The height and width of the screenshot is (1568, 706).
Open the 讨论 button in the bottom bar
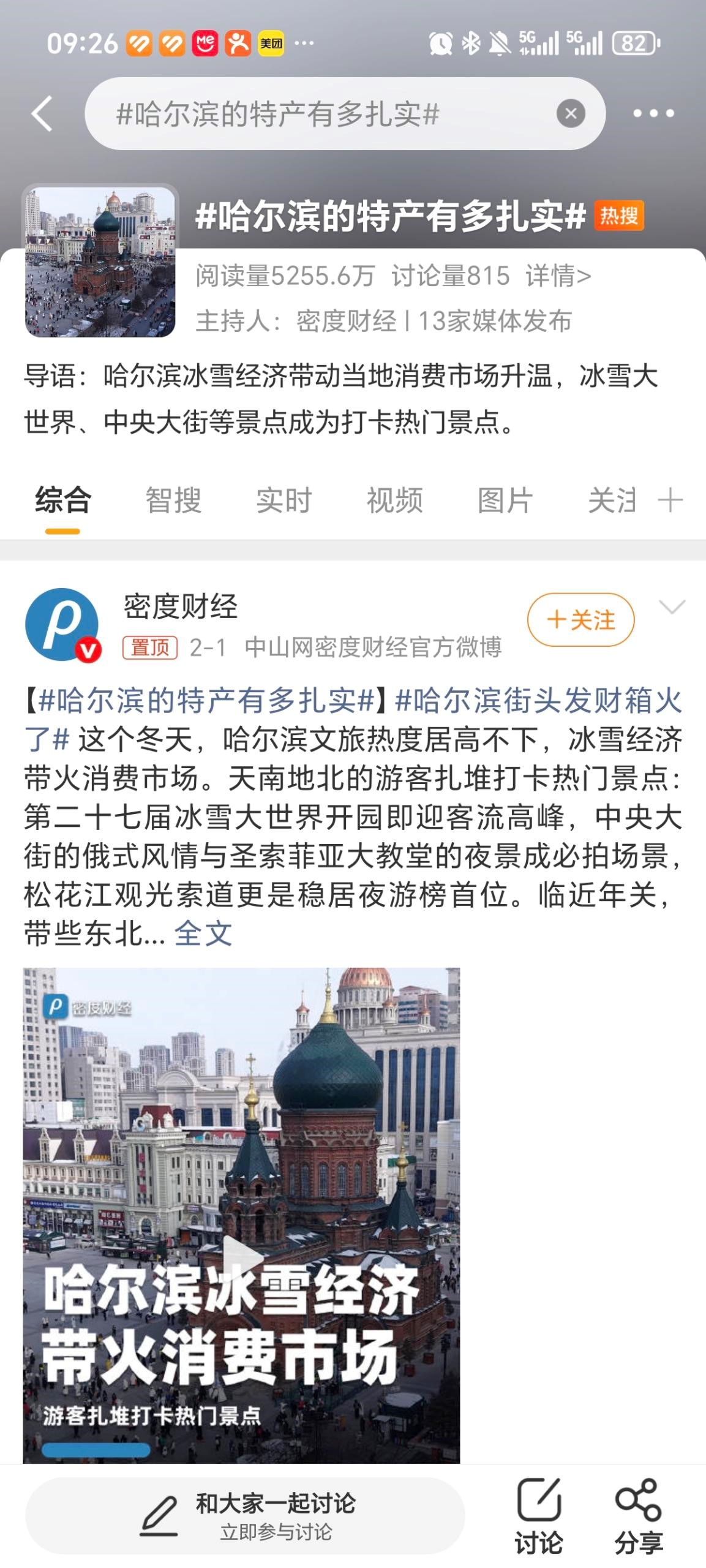538,1516
